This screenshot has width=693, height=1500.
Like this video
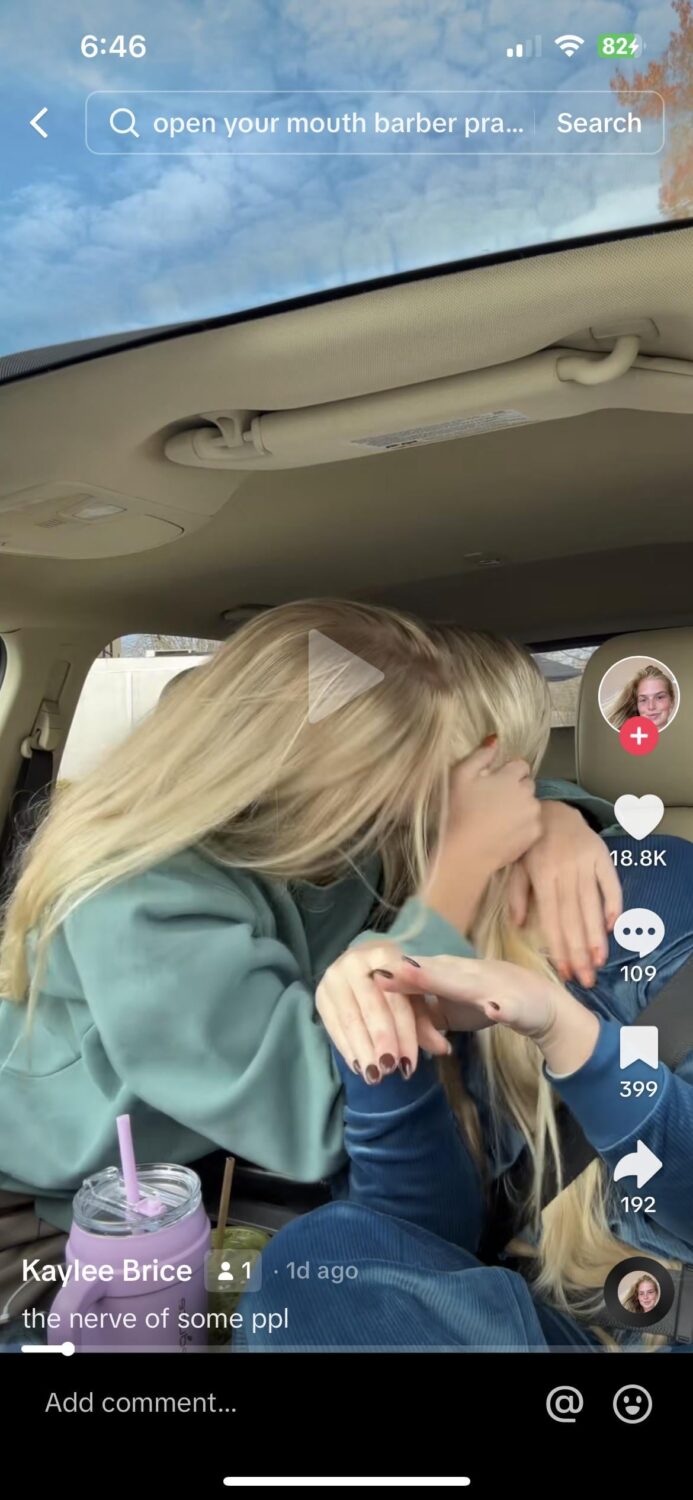click(638, 818)
